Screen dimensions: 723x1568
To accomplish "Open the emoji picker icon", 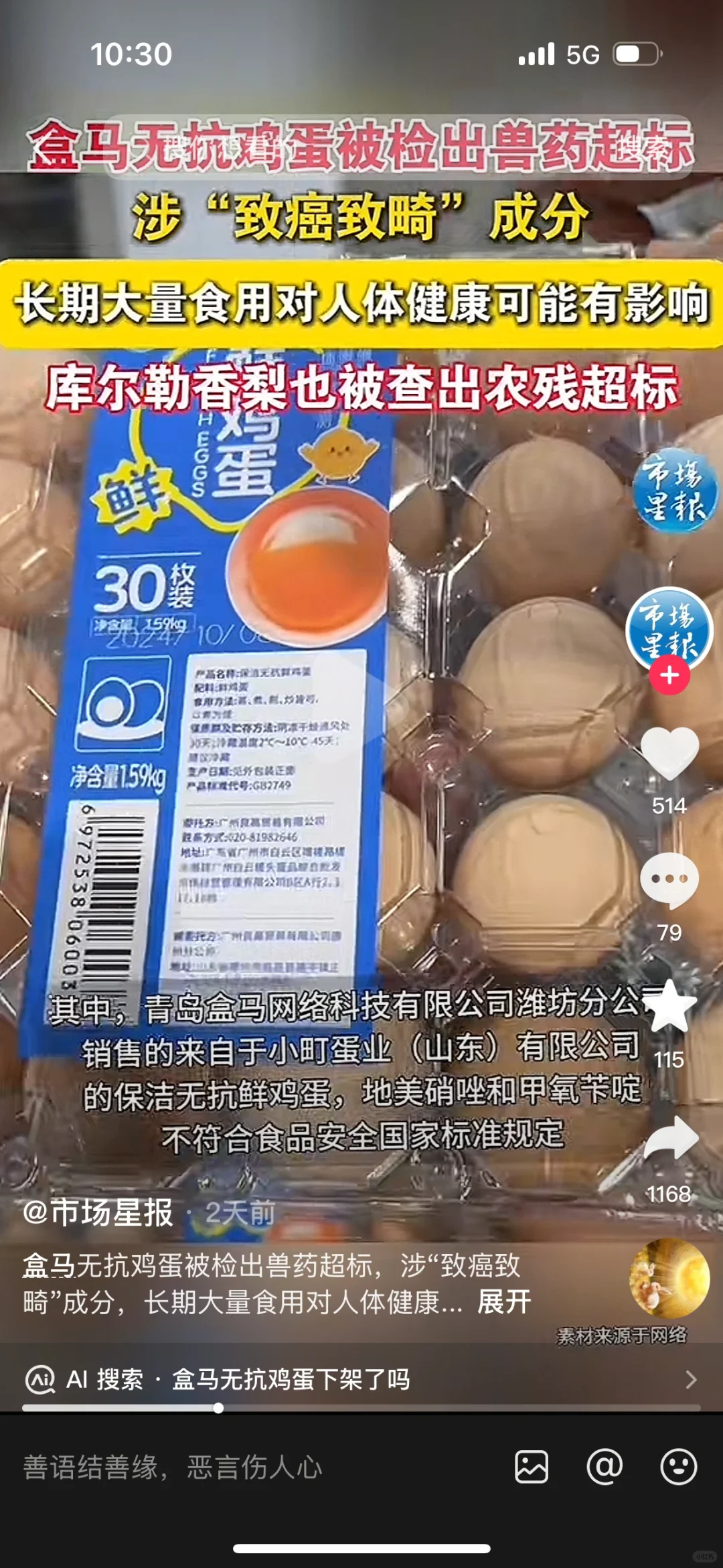I will click(x=678, y=1467).
